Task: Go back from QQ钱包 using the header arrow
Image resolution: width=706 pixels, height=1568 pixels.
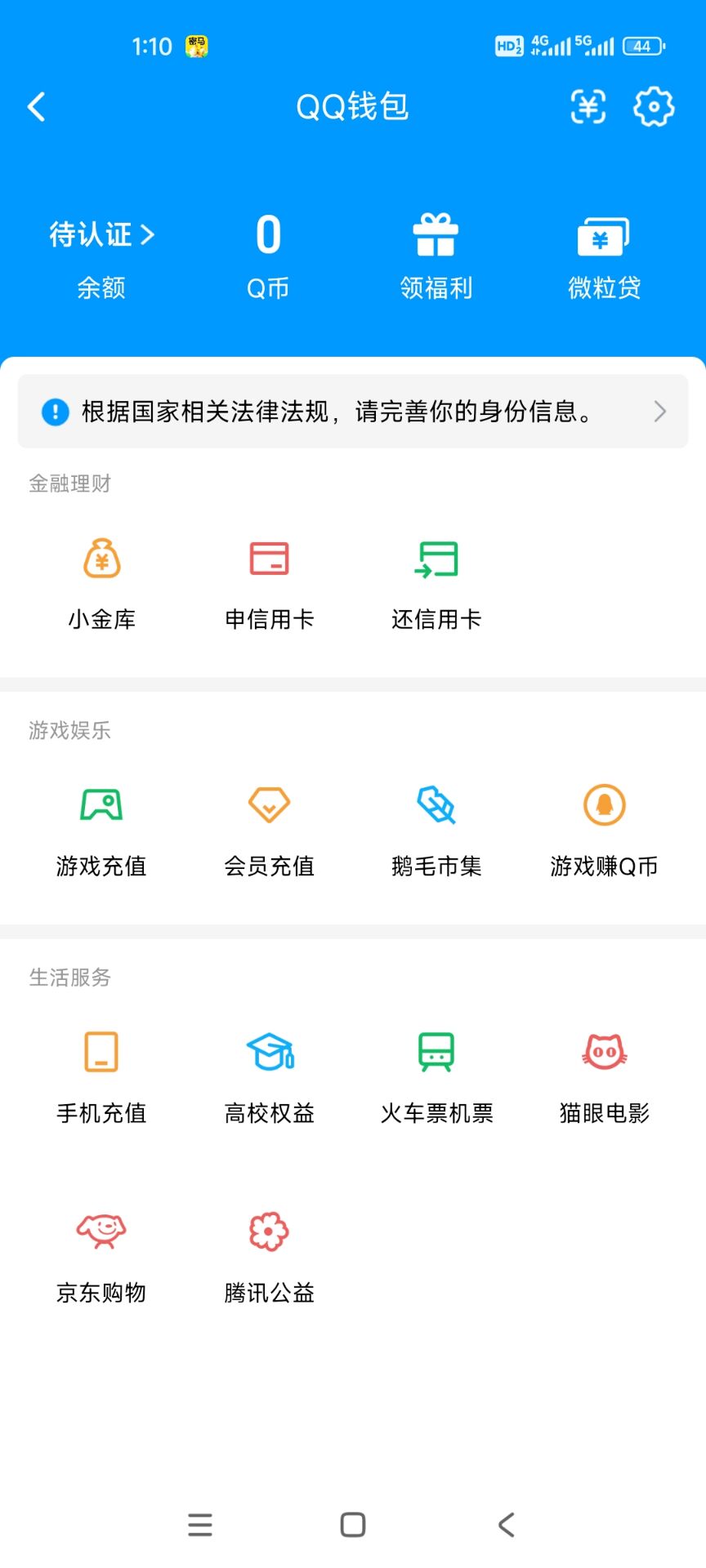Action: 37,107
